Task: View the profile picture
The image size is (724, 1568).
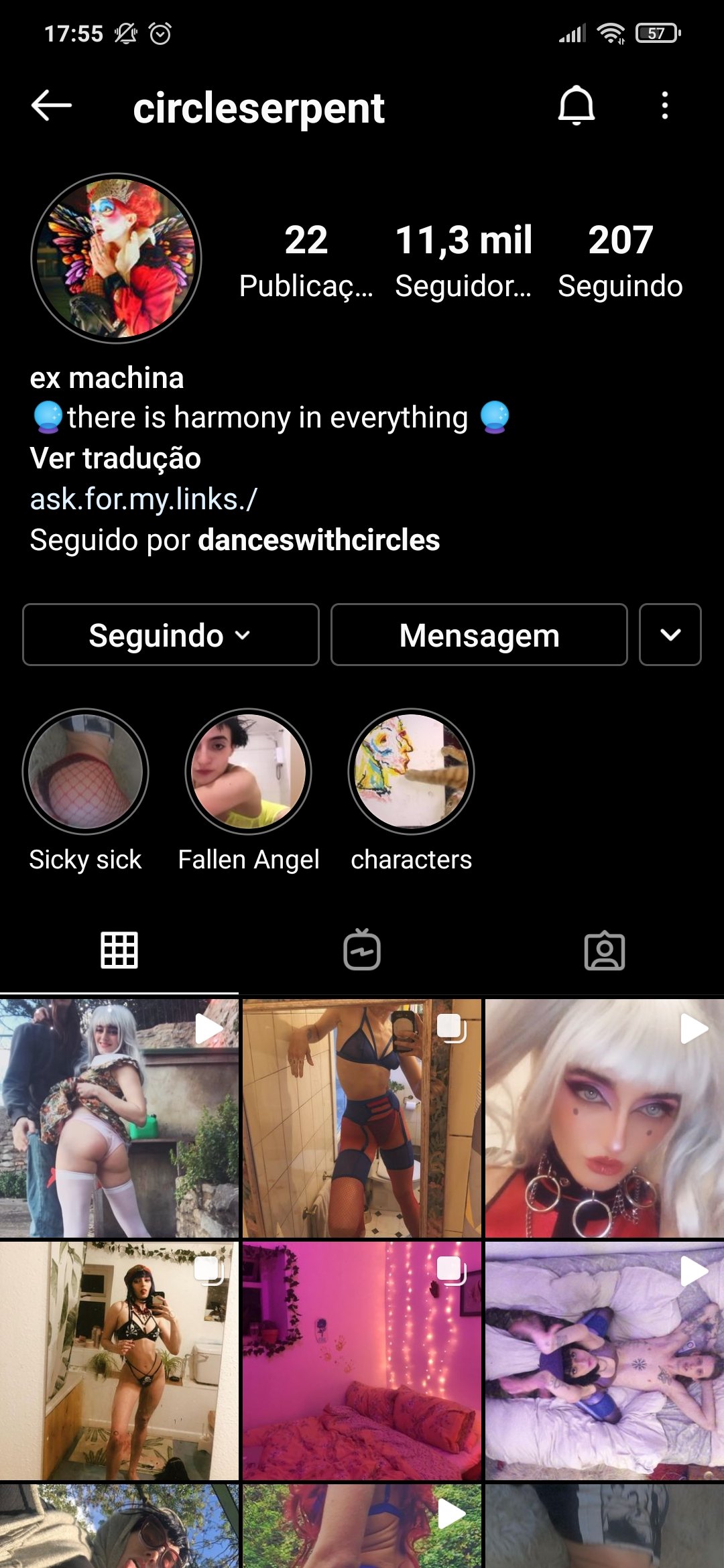Action: pyautogui.click(x=117, y=258)
